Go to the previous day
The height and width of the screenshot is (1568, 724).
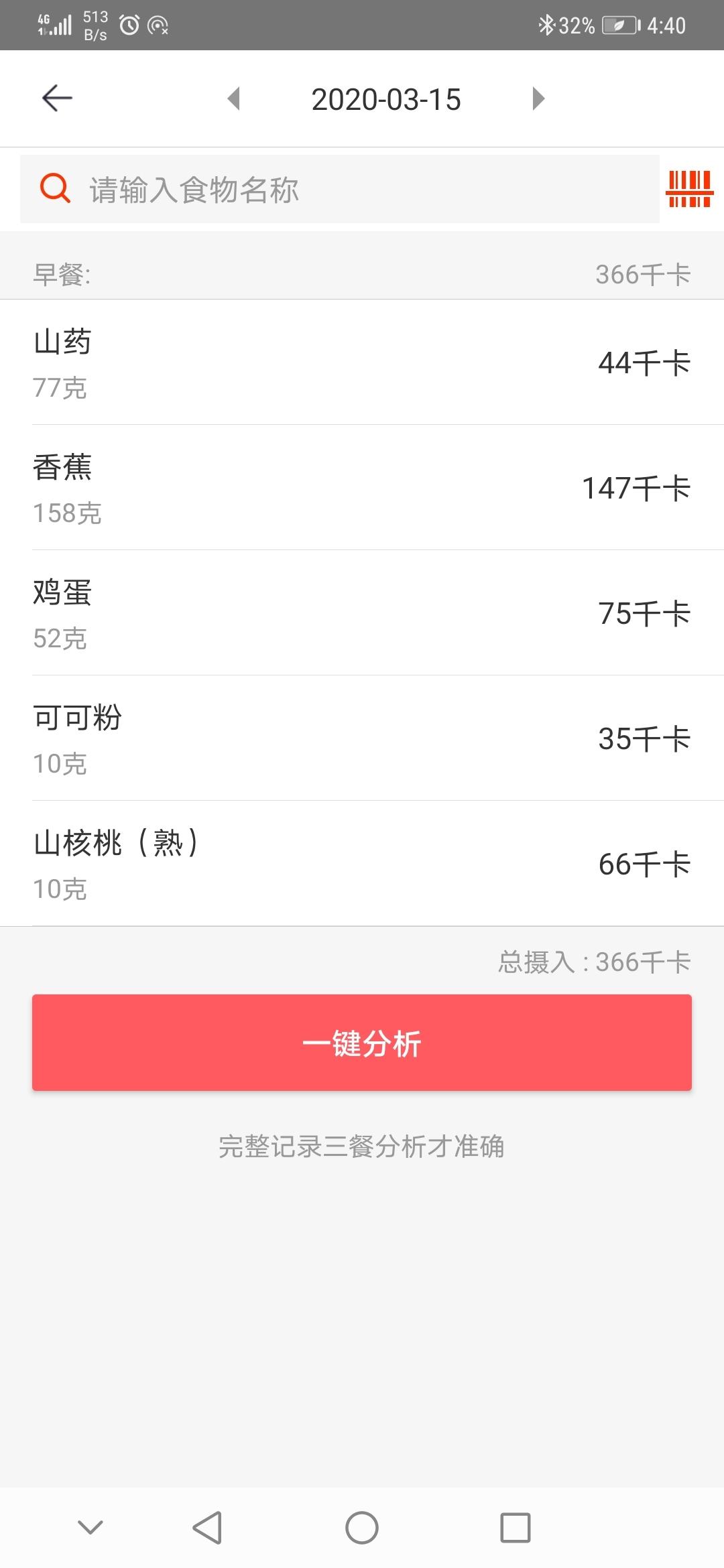(x=233, y=99)
